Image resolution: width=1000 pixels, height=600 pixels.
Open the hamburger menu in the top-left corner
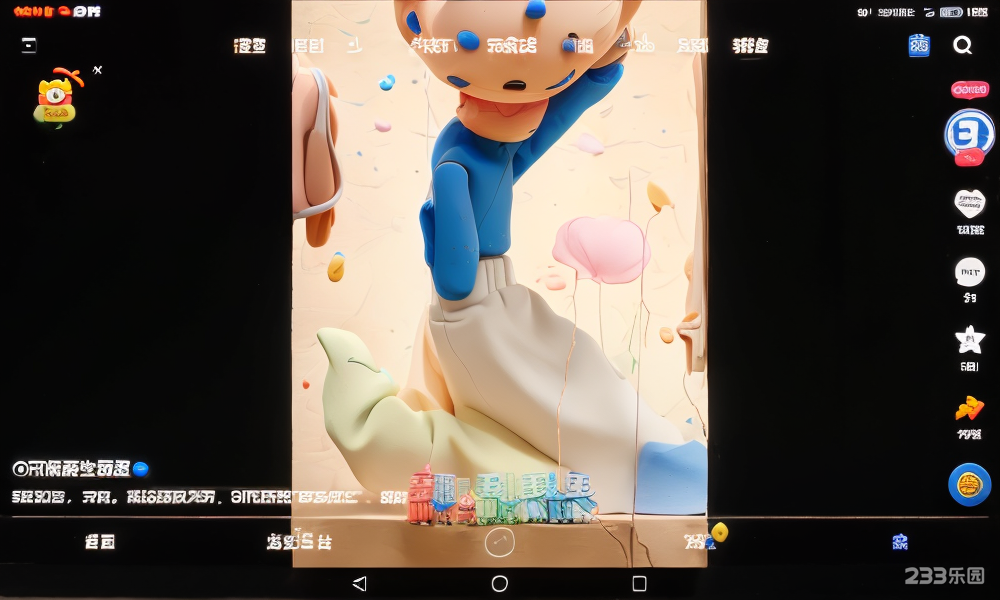click(29, 45)
